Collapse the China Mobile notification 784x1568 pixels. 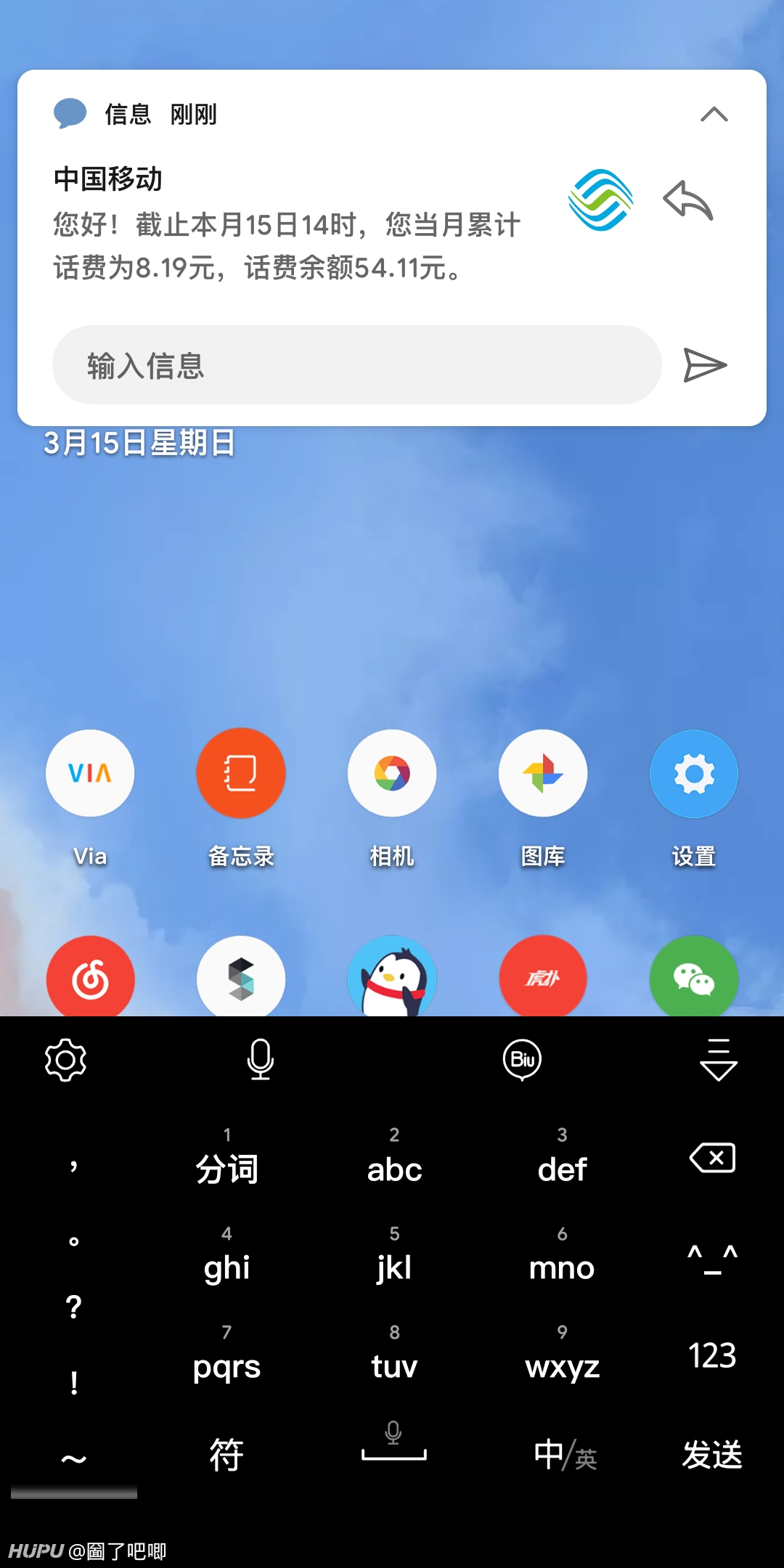(x=714, y=115)
